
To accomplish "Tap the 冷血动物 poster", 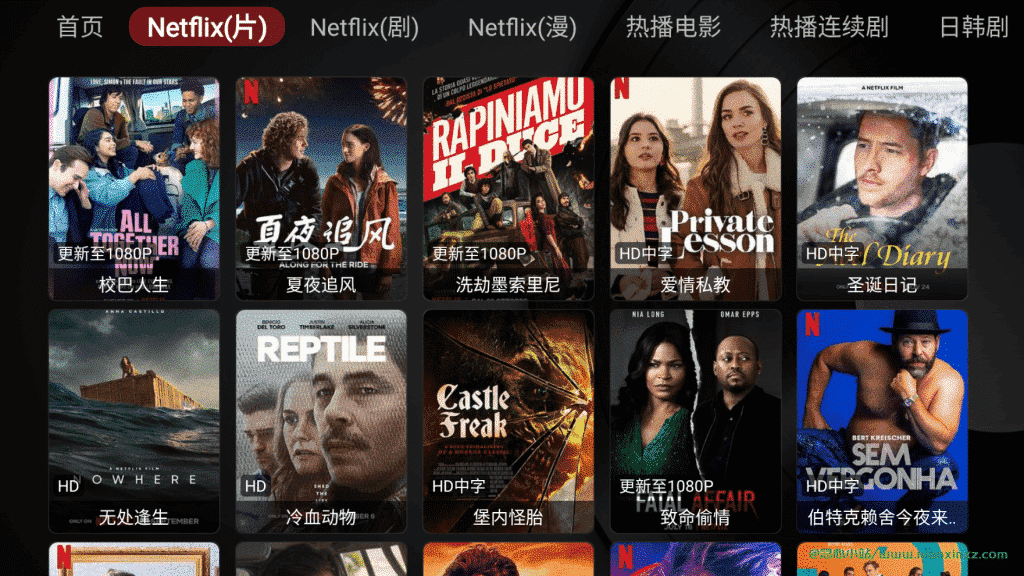I will [x=321, y=420].
